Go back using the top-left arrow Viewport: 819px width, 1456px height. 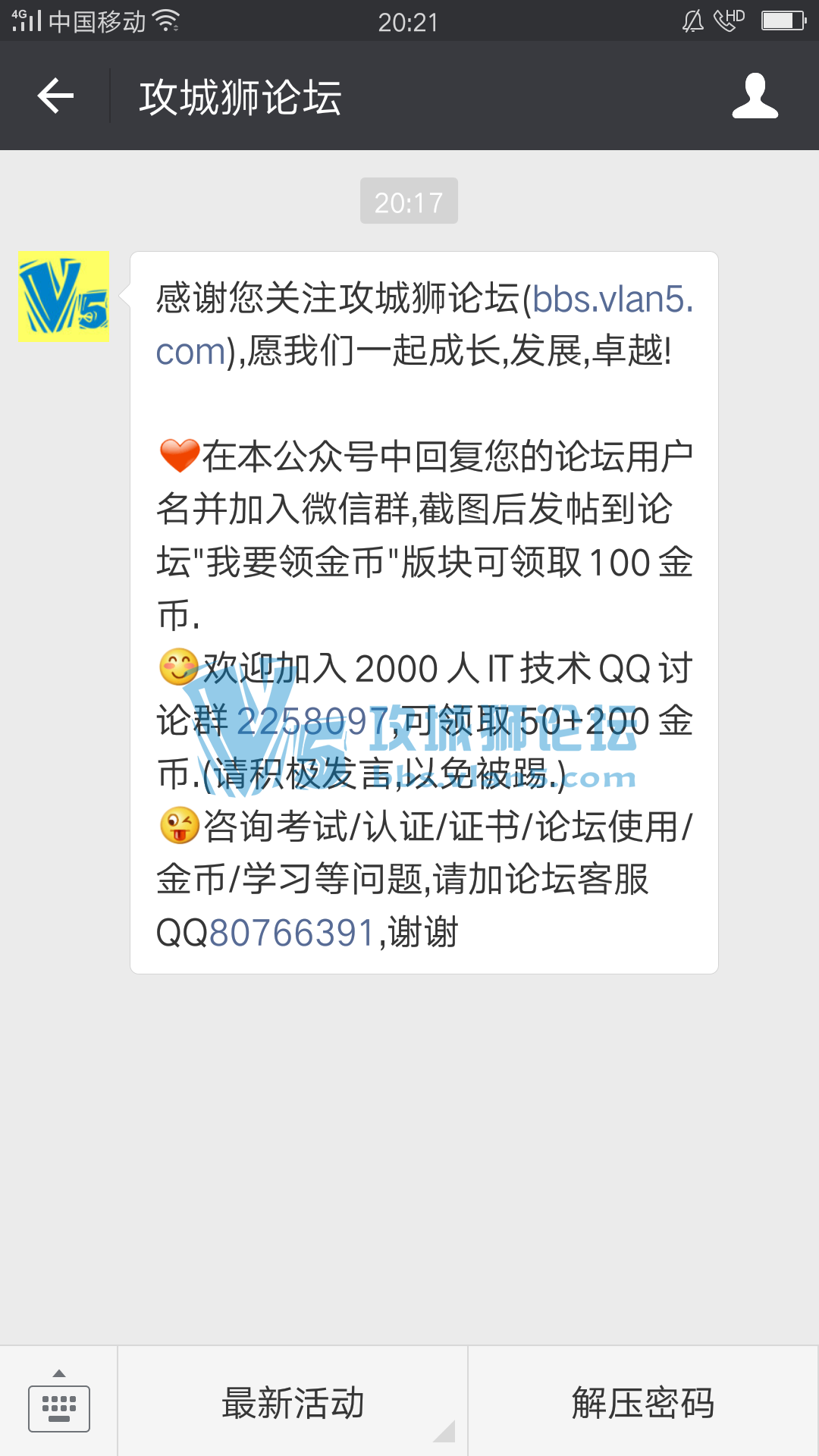click(55, 96)
